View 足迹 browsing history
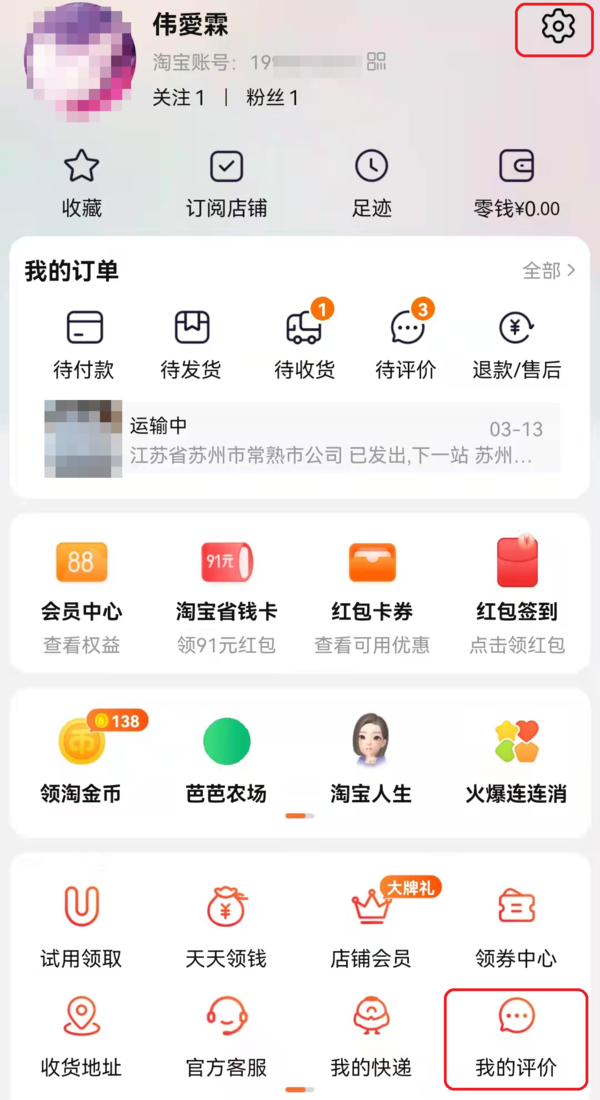This screenshot has height=1100, width=600. click(x=371, y=183)
